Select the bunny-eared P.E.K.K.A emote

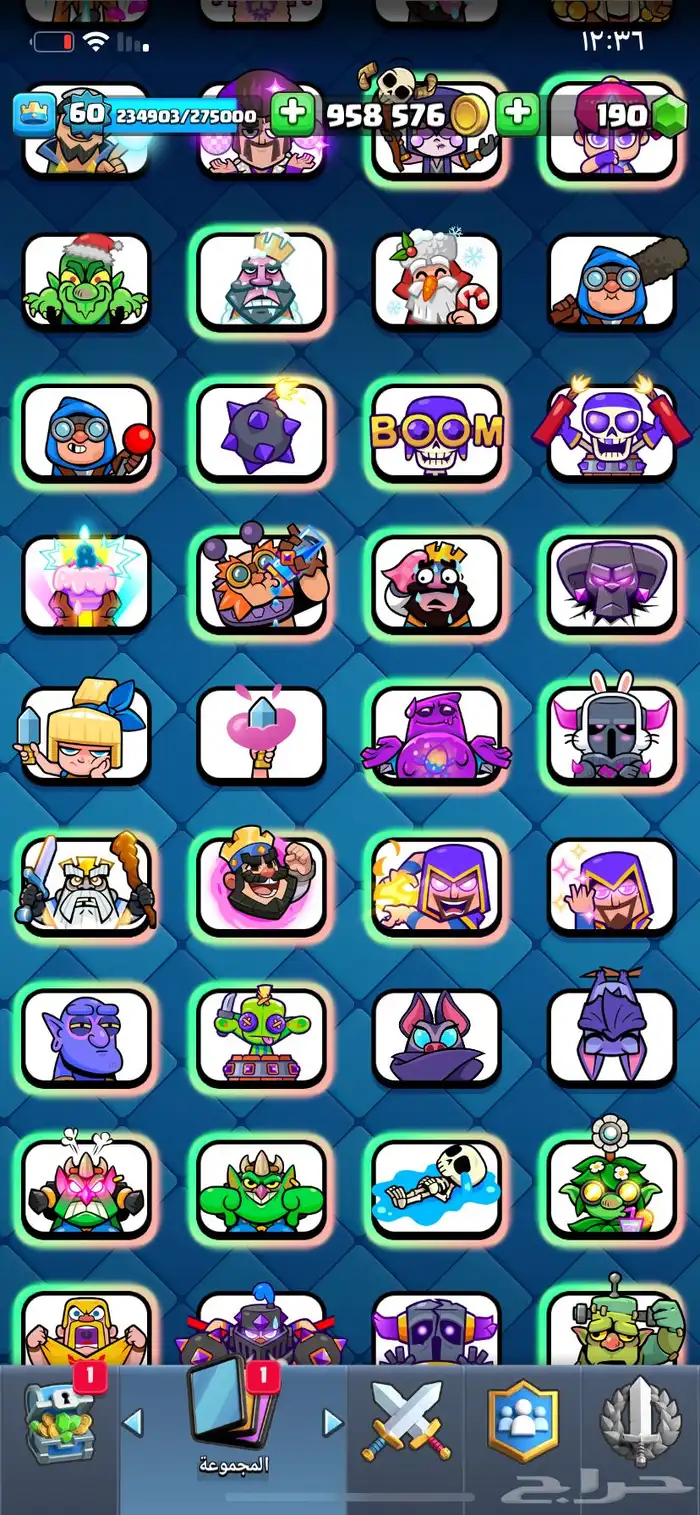tap(611, 735)
